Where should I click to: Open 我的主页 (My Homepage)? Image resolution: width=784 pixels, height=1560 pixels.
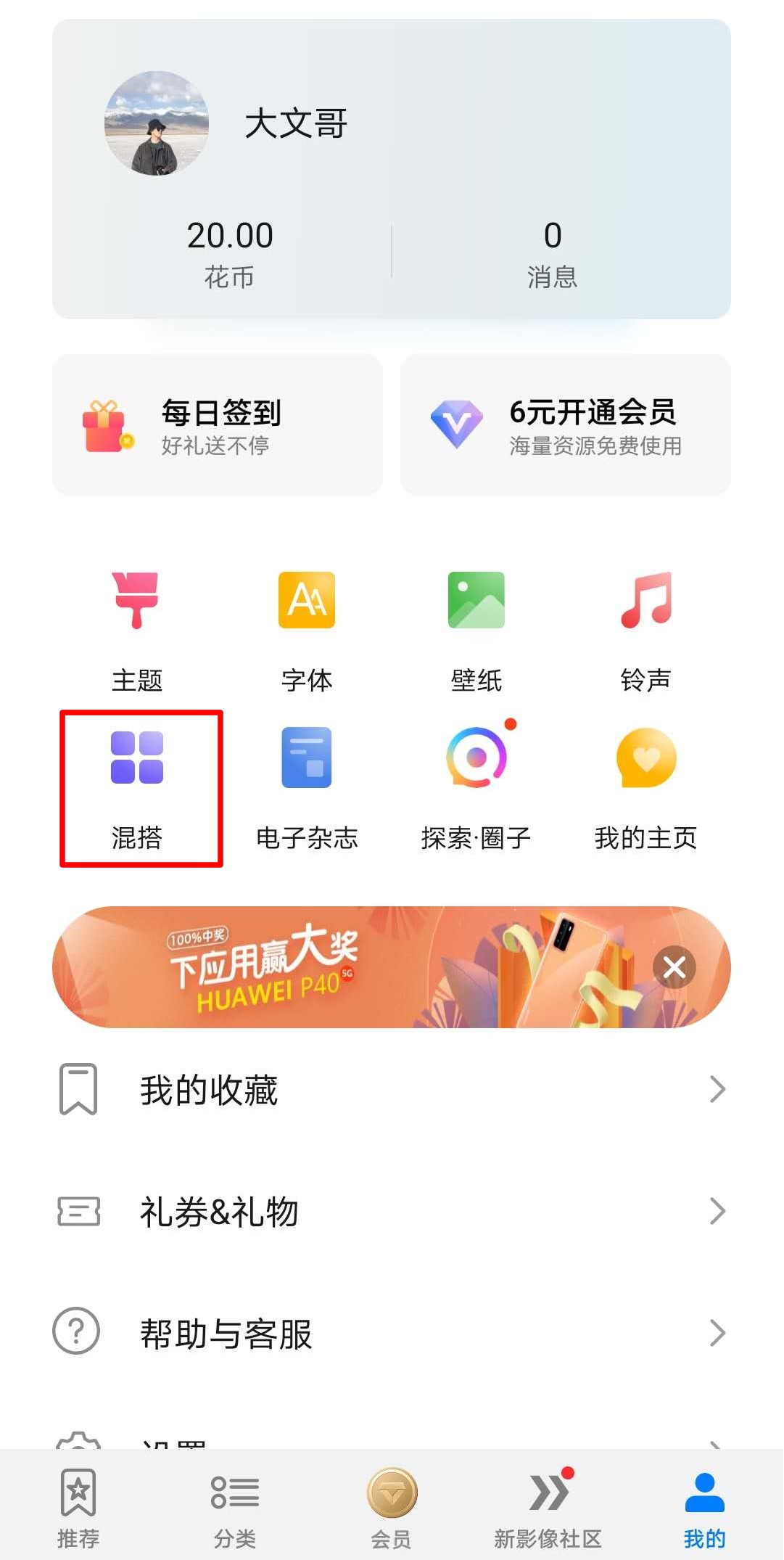(x=645, y=787)
